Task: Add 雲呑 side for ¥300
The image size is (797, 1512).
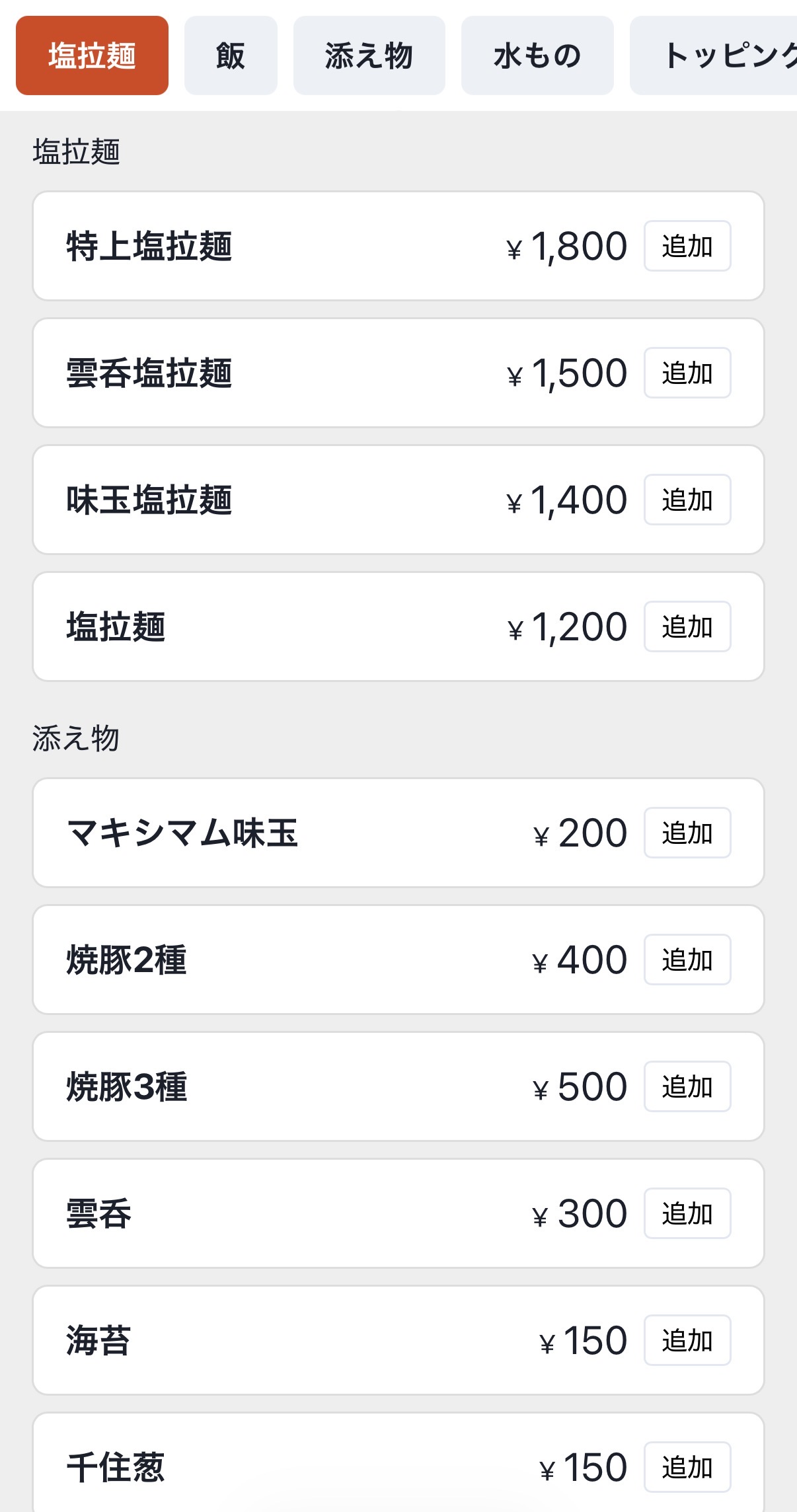Action: [x=687, y=1213]
